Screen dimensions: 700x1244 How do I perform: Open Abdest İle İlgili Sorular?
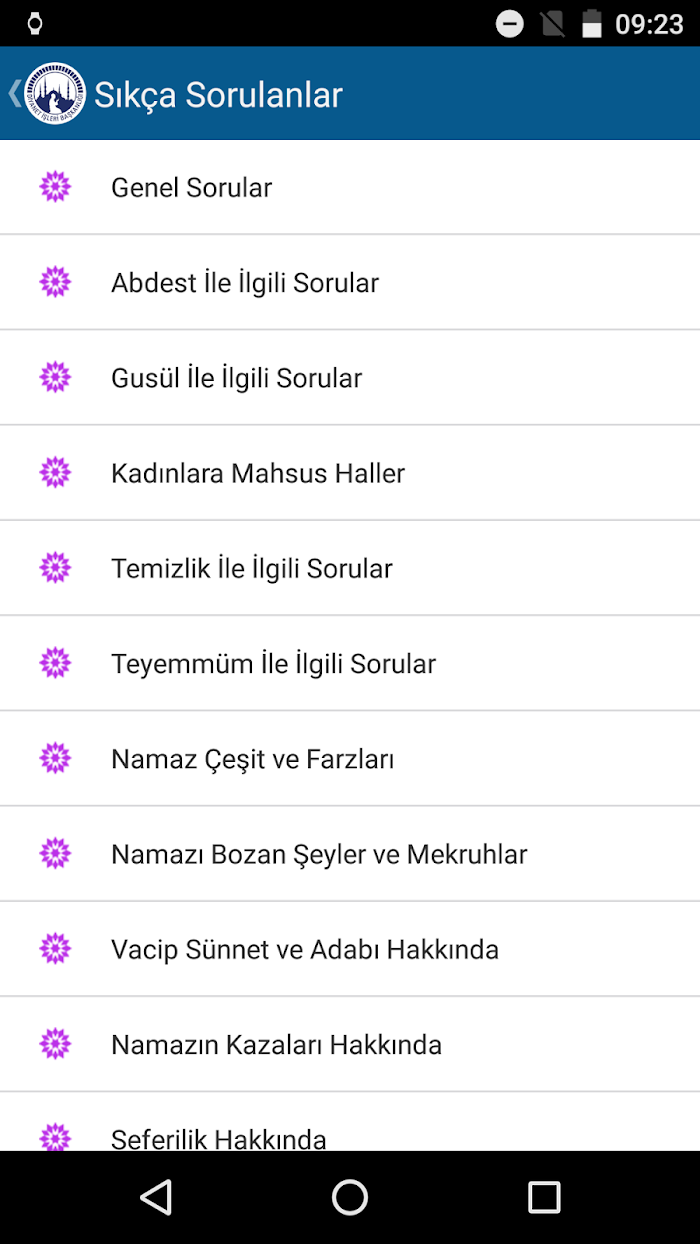(350, 282)
